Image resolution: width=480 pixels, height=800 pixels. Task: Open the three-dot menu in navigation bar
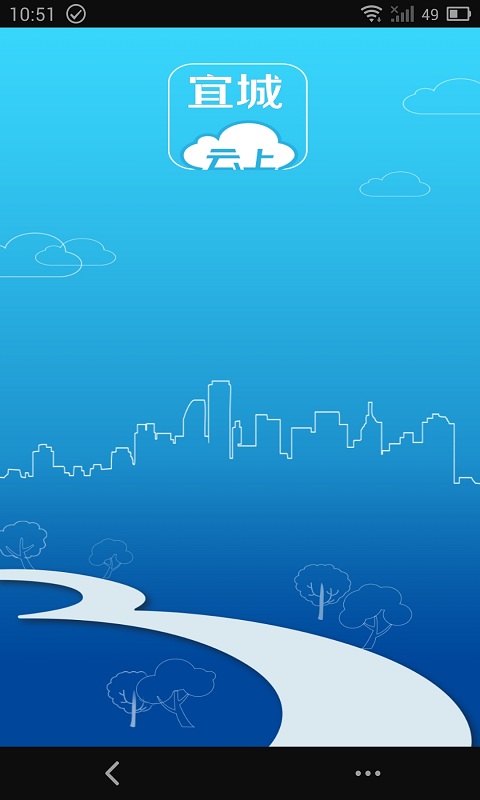tap(368, 773)
